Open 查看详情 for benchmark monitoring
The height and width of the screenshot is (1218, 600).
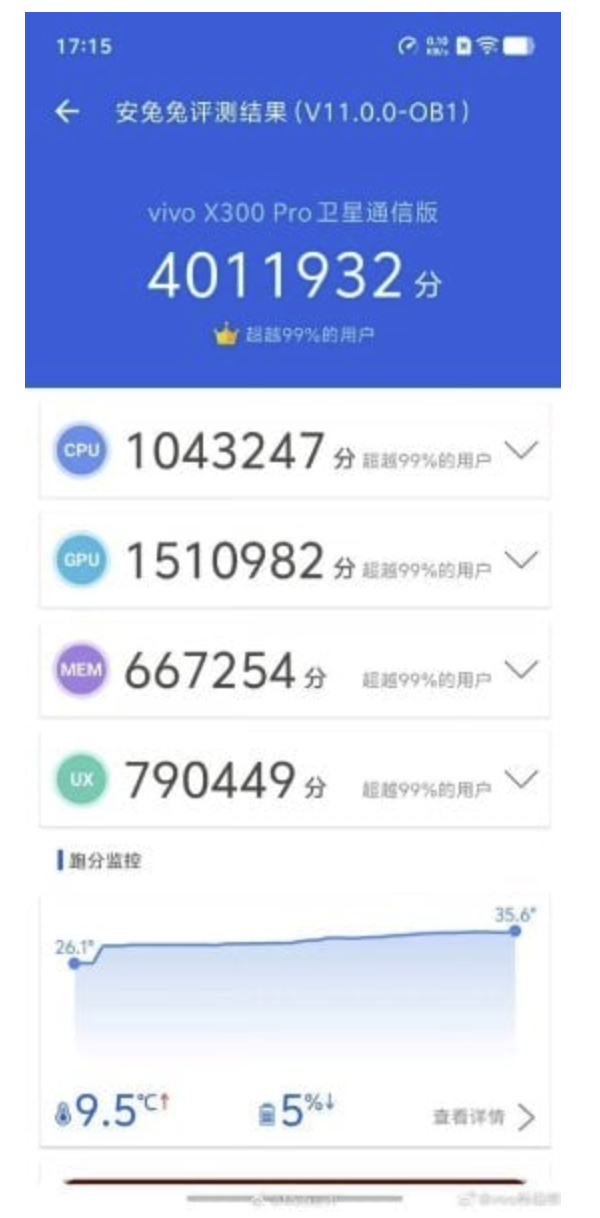point(484,1117)
